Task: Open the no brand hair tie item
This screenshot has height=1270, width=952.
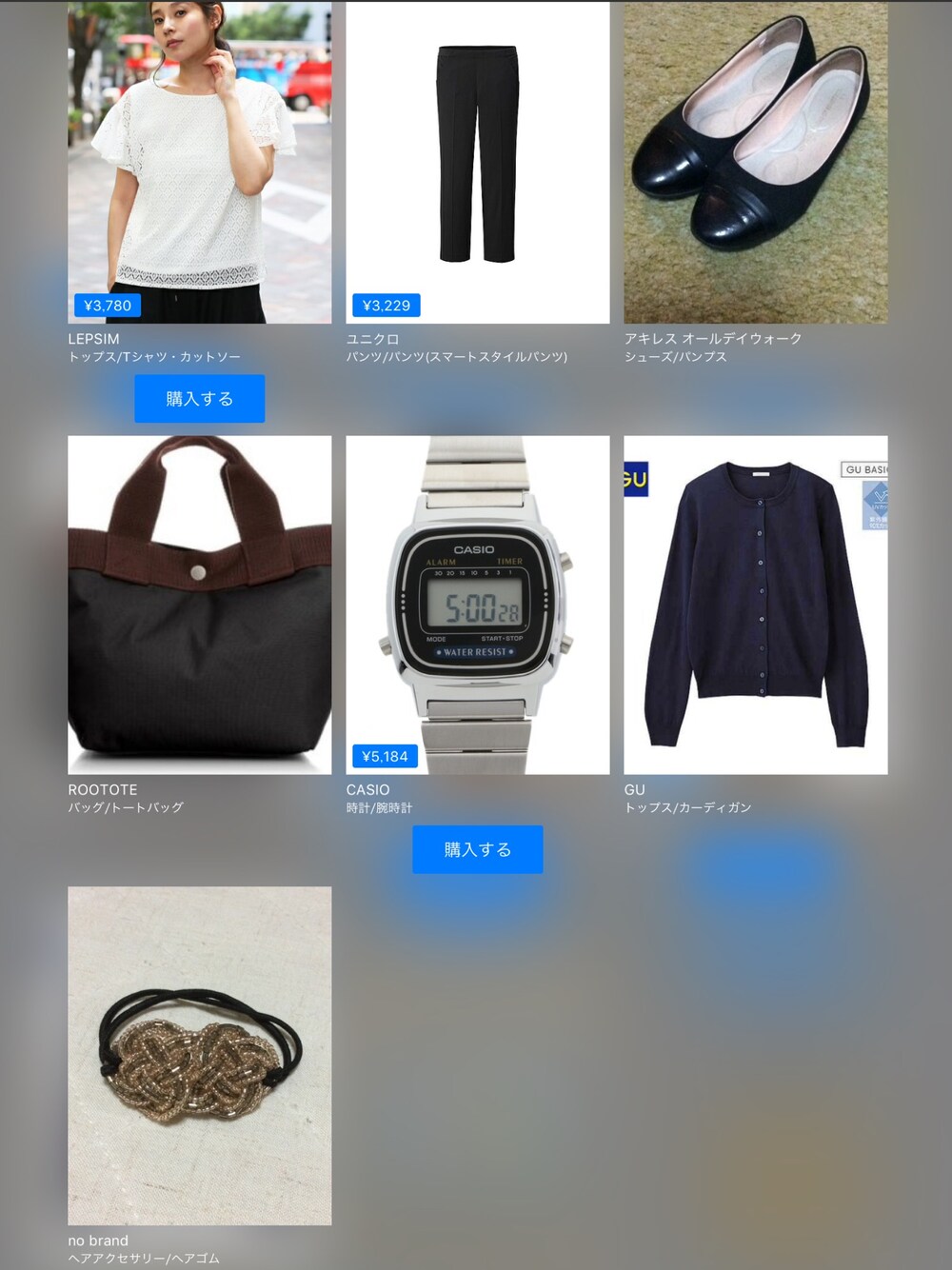Action: [x=200, y=1055]
